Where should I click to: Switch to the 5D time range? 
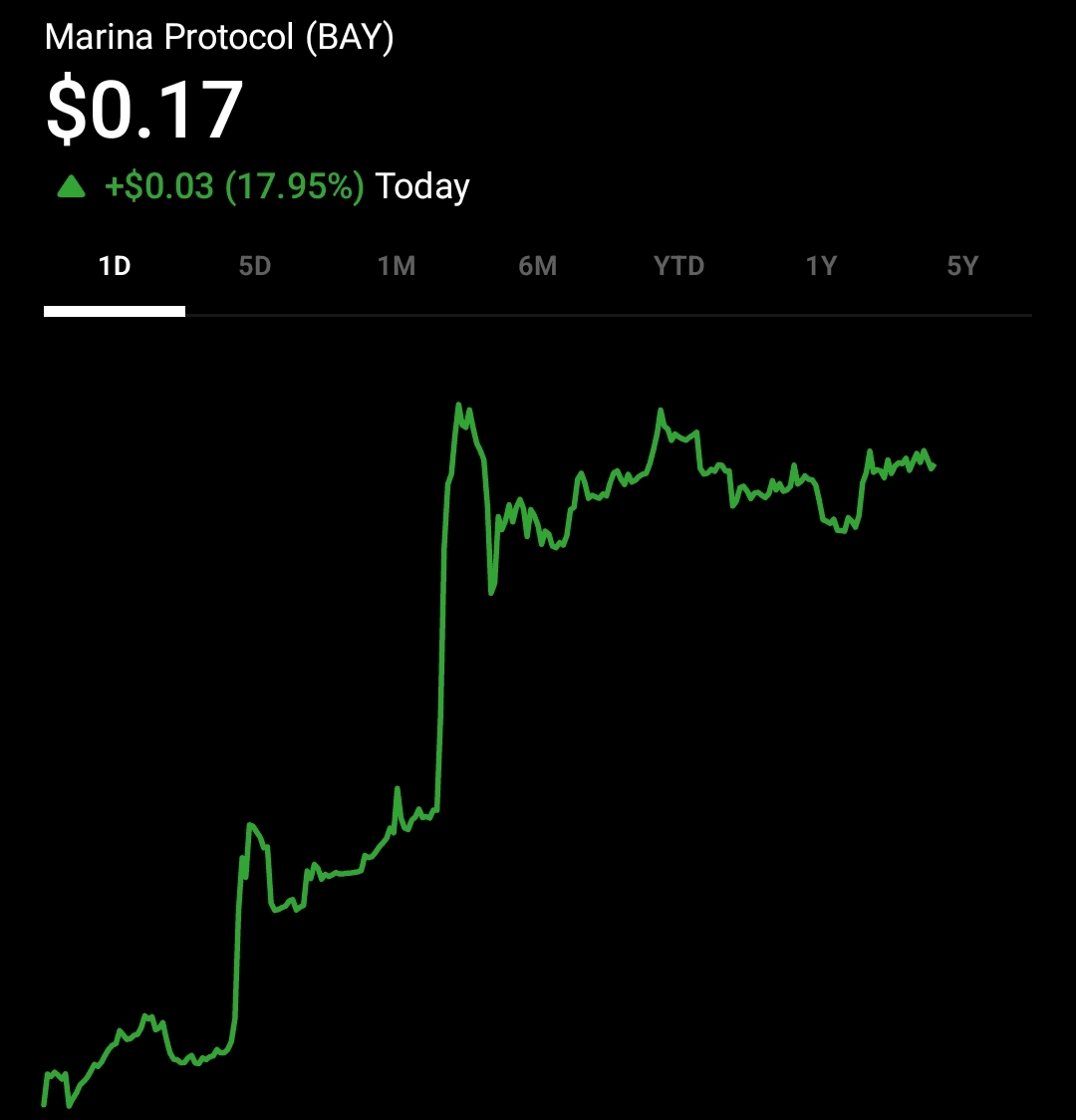point(255,267)
